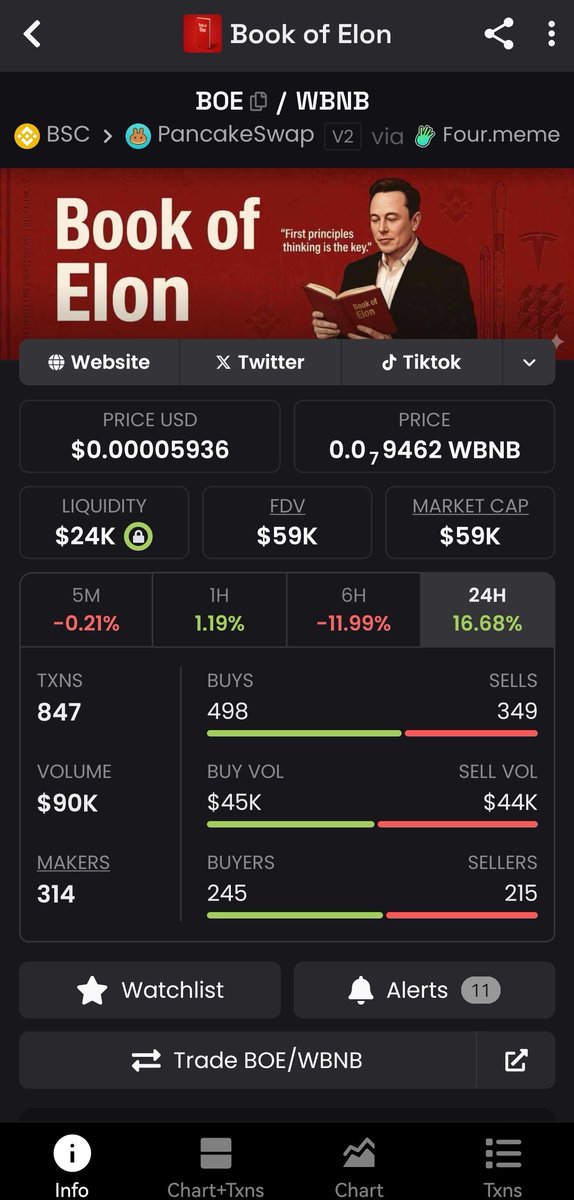Open Alerts for this token
The height and width of the screenshot is (1200, 574).
coord(424,990)
